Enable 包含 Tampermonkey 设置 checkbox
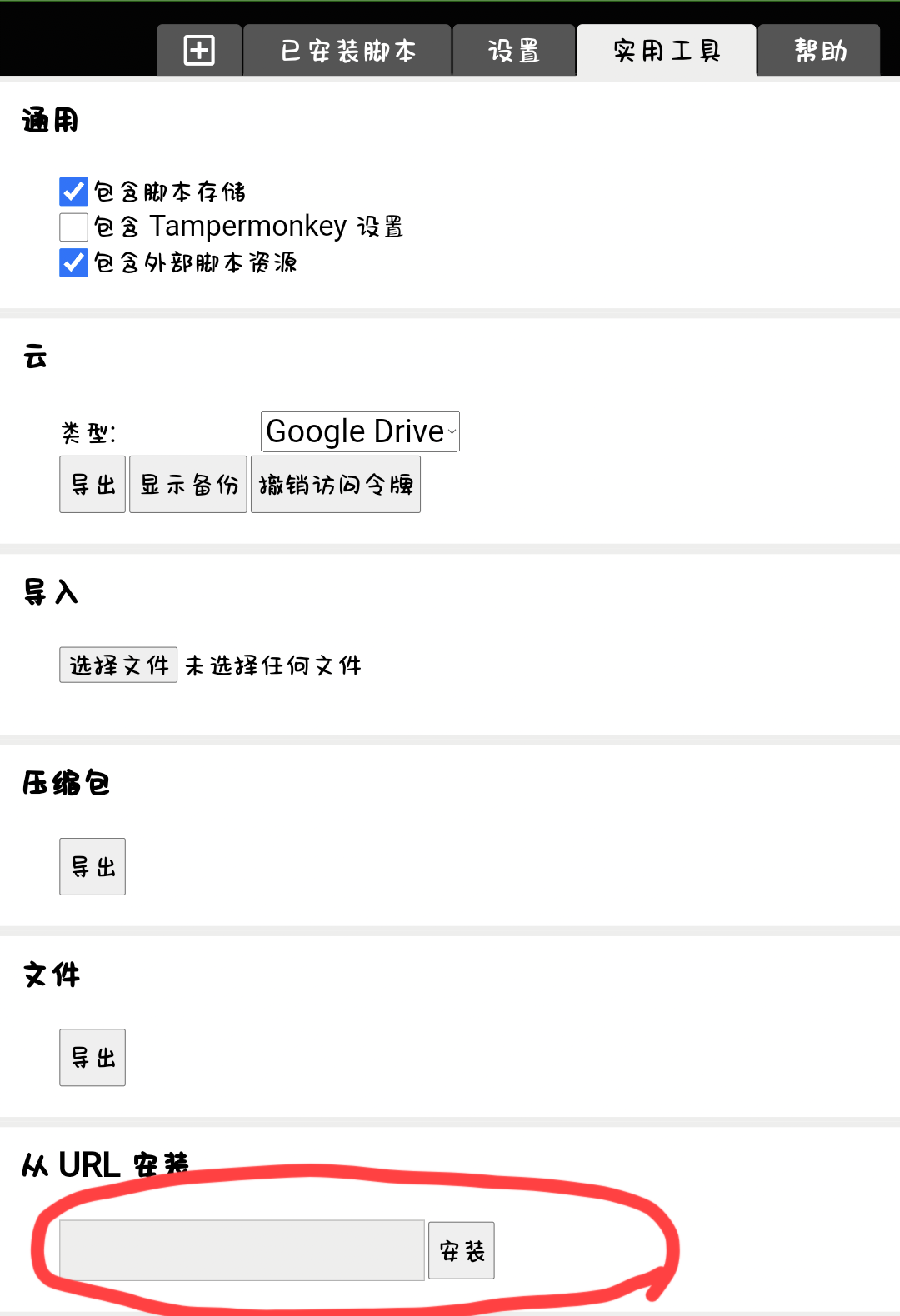900x1316 pixels. click(74, 227)
